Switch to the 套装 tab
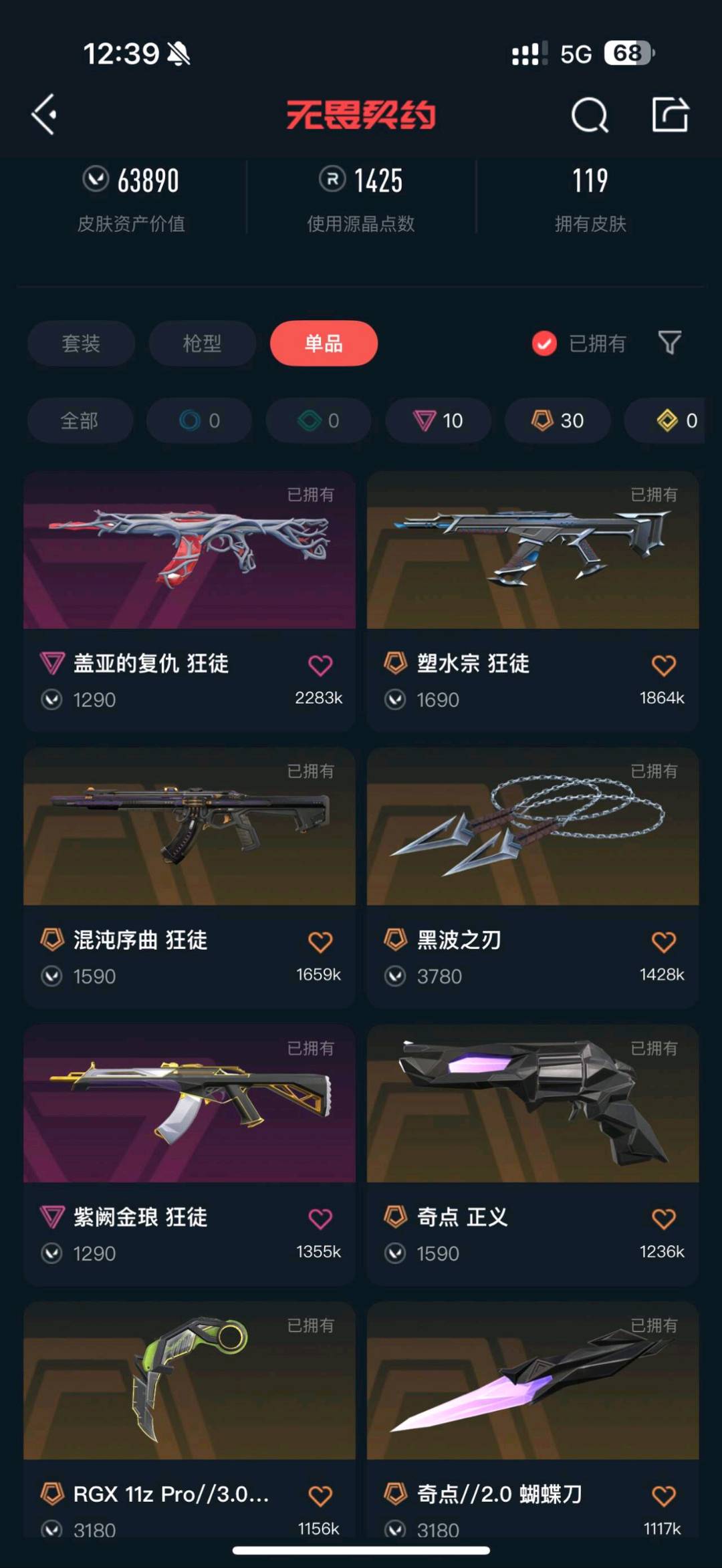722x1568 pixels. 81,344
